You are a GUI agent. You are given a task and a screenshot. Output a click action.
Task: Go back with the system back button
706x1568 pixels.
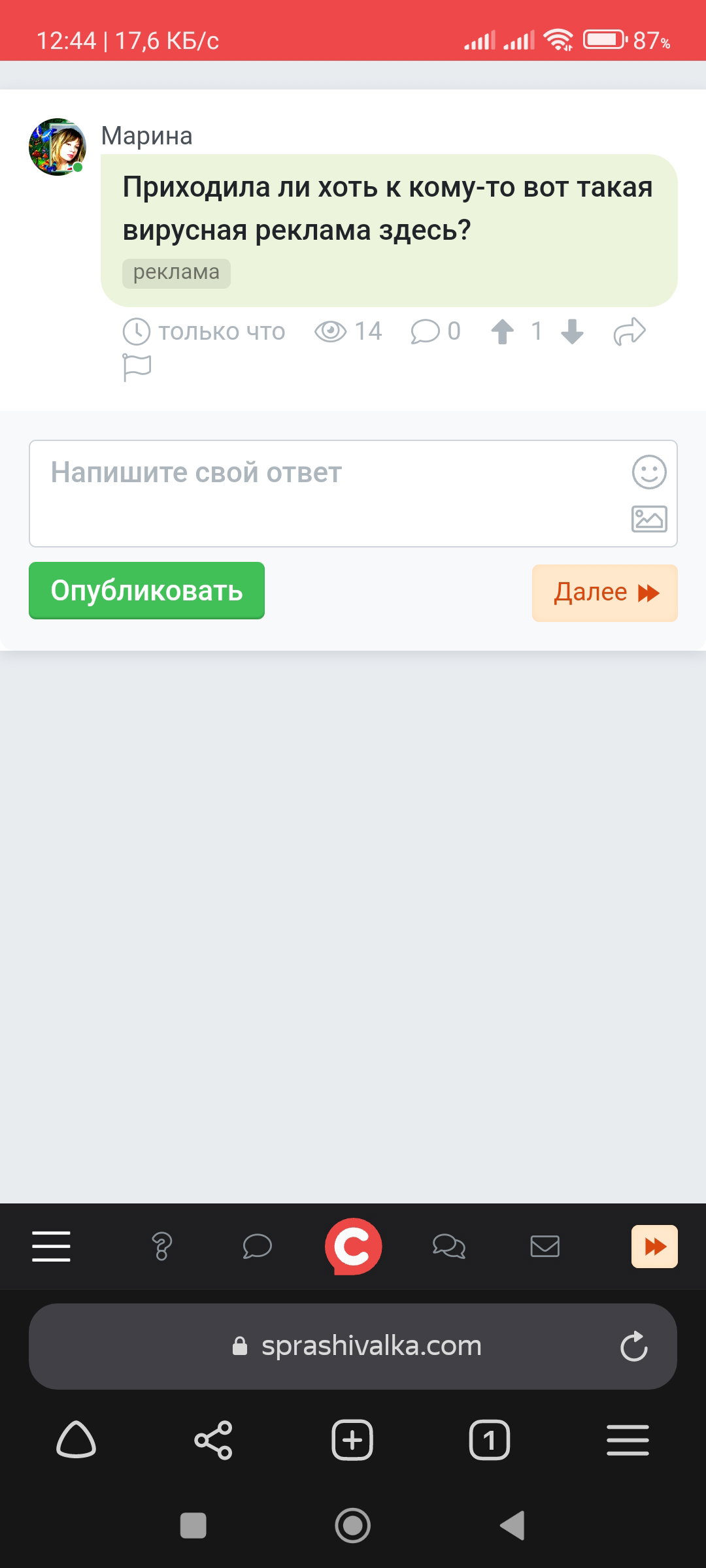(x=512, y=1526)
